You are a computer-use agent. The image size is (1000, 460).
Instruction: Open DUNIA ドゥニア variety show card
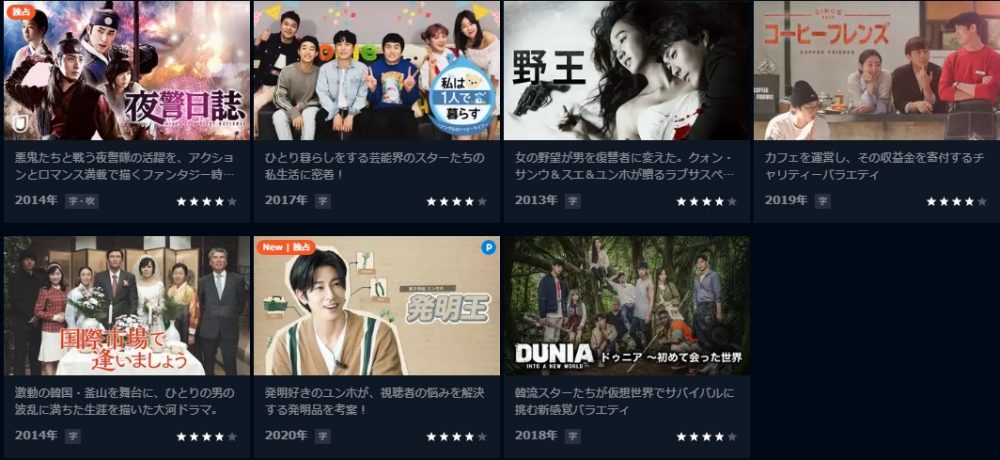626,306
